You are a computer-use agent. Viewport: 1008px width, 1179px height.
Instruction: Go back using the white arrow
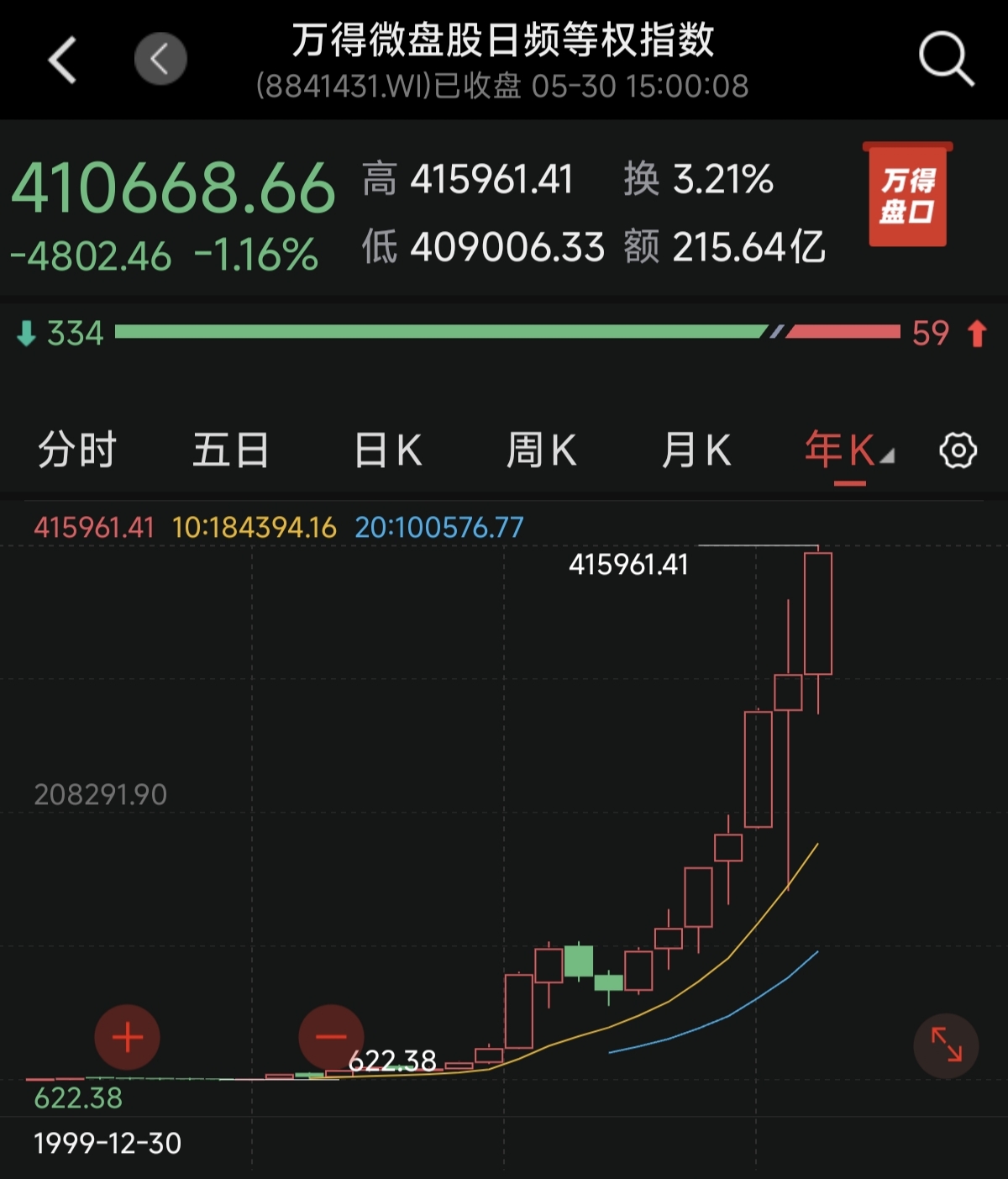pos(63,60)
